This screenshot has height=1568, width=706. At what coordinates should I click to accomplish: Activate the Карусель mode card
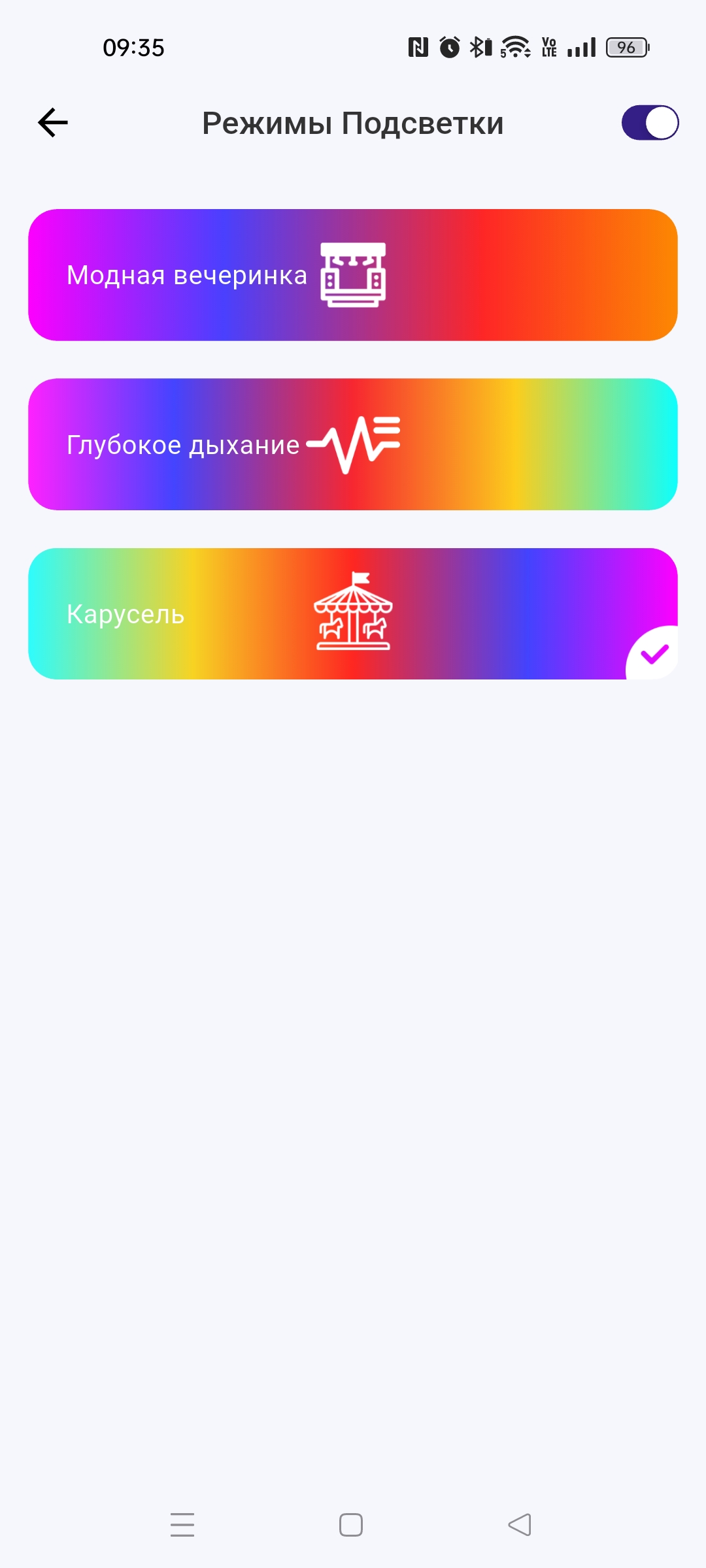[353, 613]
